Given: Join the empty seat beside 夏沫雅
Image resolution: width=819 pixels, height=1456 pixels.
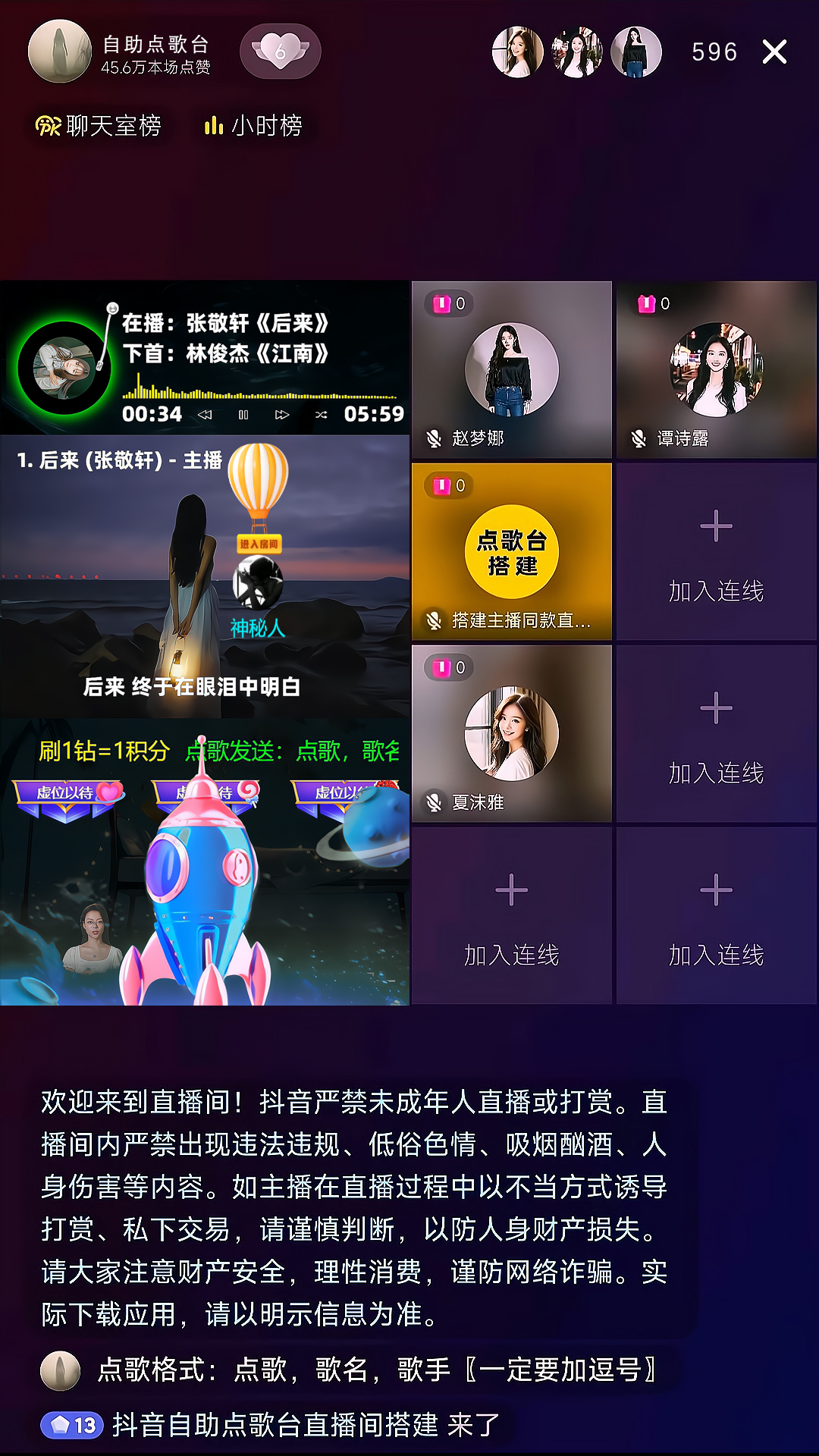Looking at the screenshot, I should 717,734.
